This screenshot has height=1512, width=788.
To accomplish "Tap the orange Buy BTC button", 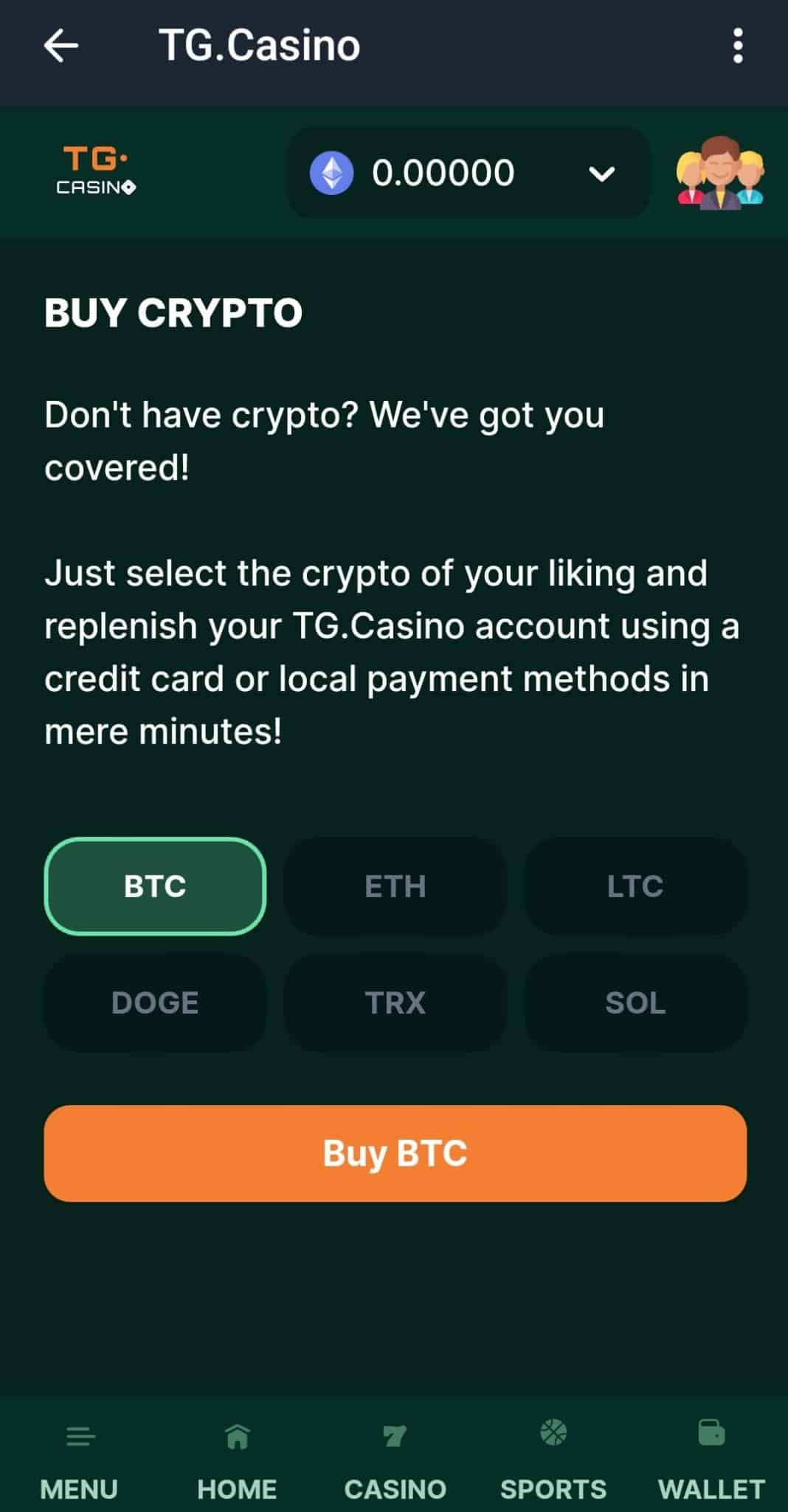I will (x=395, y=1153).
